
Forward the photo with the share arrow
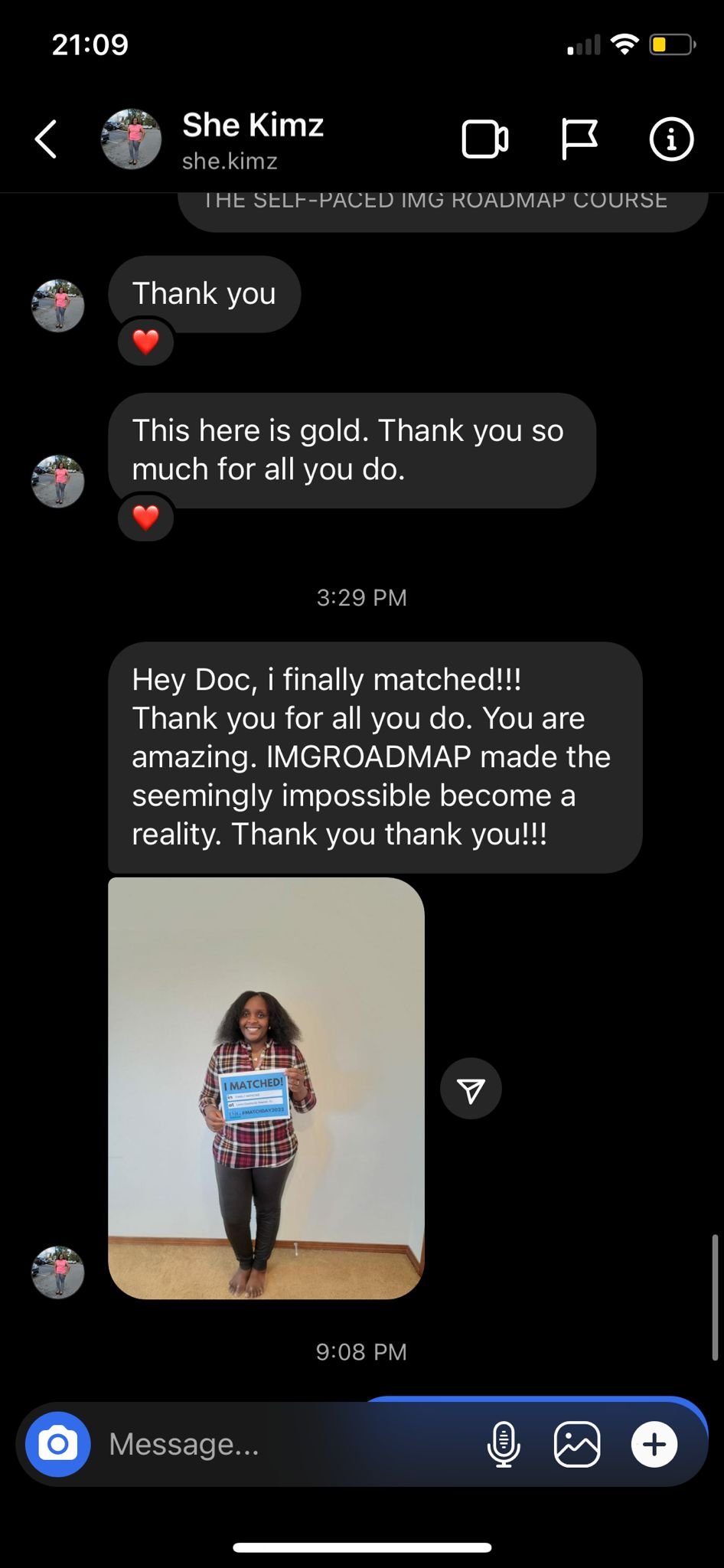pos(471,1089)
